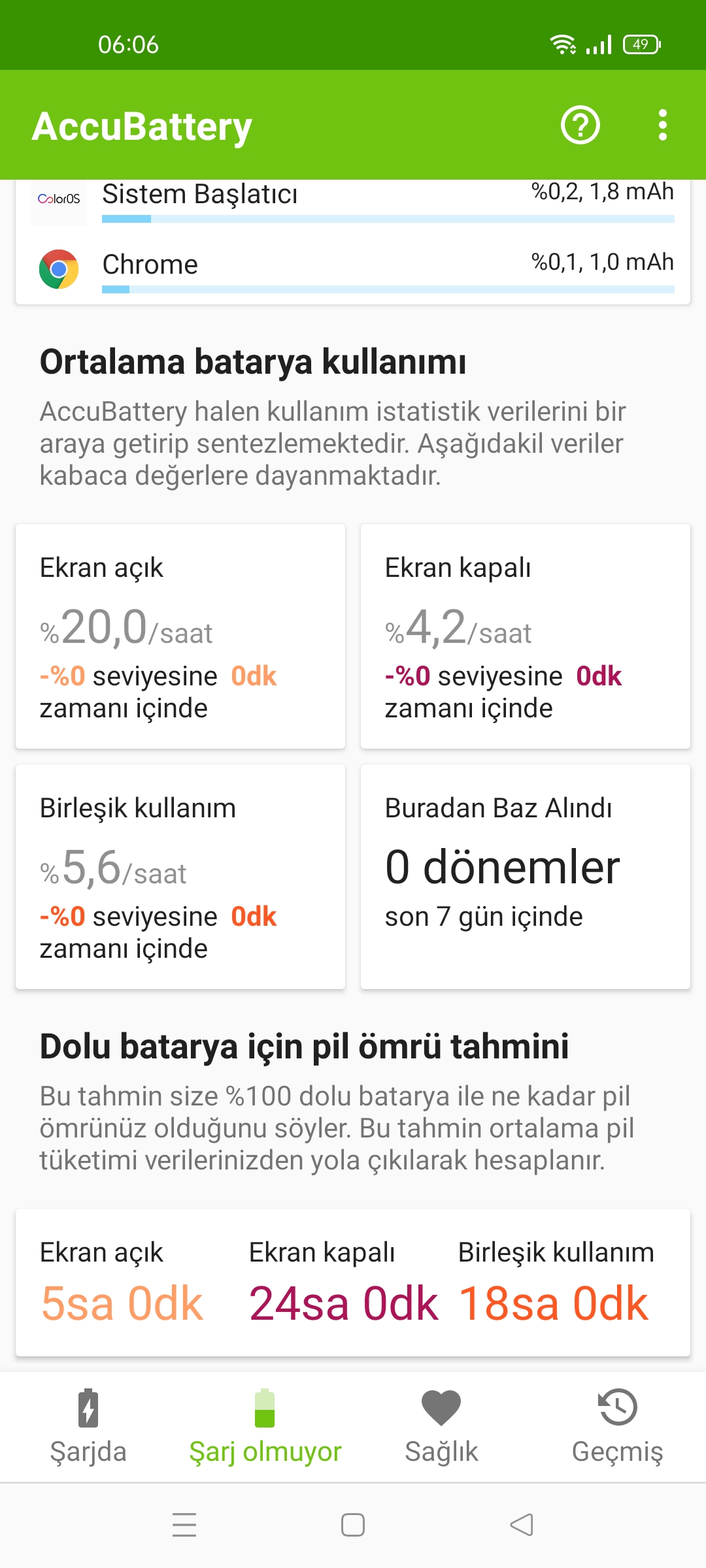Tap the system home button

(x=353, y=1525)
